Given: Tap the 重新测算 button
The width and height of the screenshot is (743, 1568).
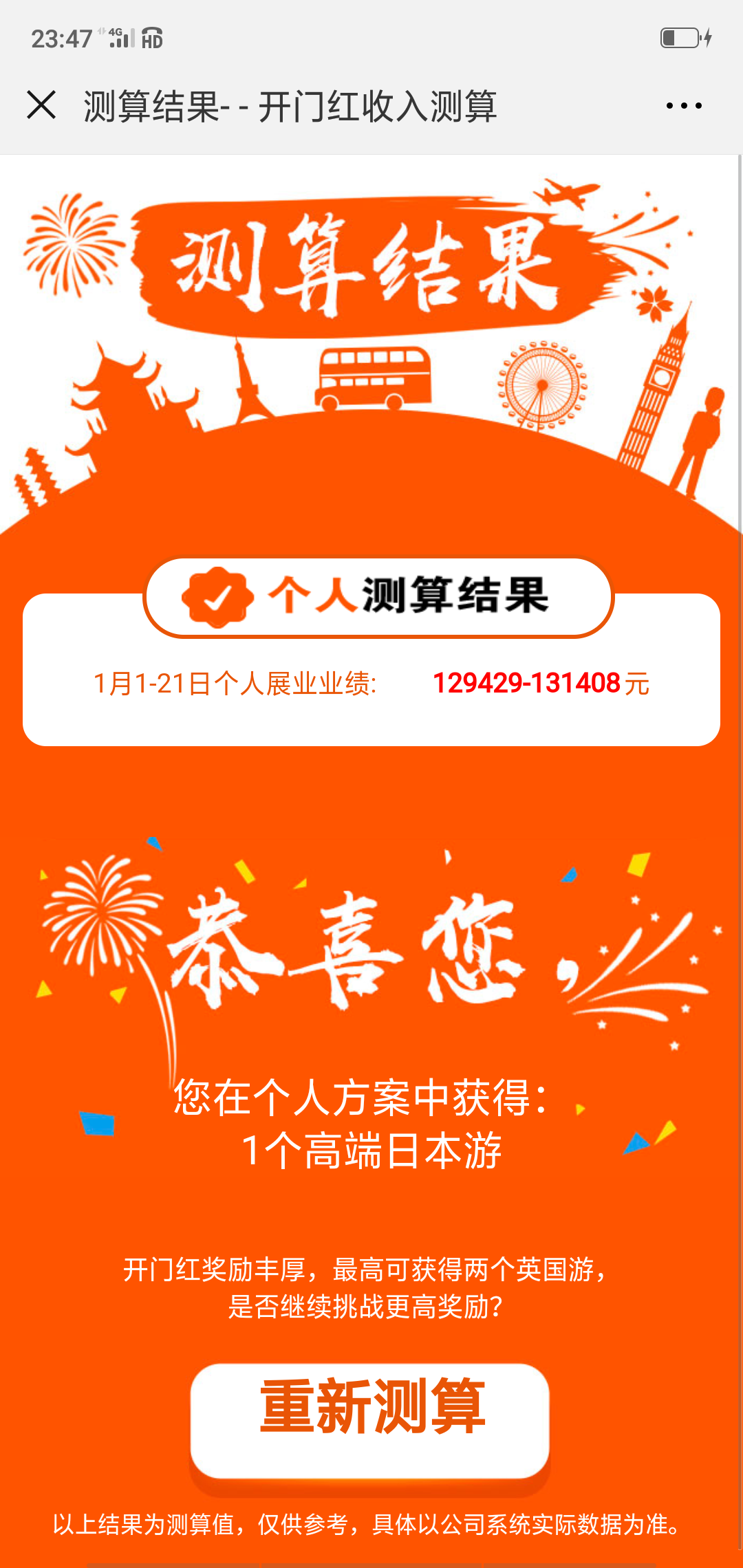Looking at the screenshot, I should pos(370,1419).
